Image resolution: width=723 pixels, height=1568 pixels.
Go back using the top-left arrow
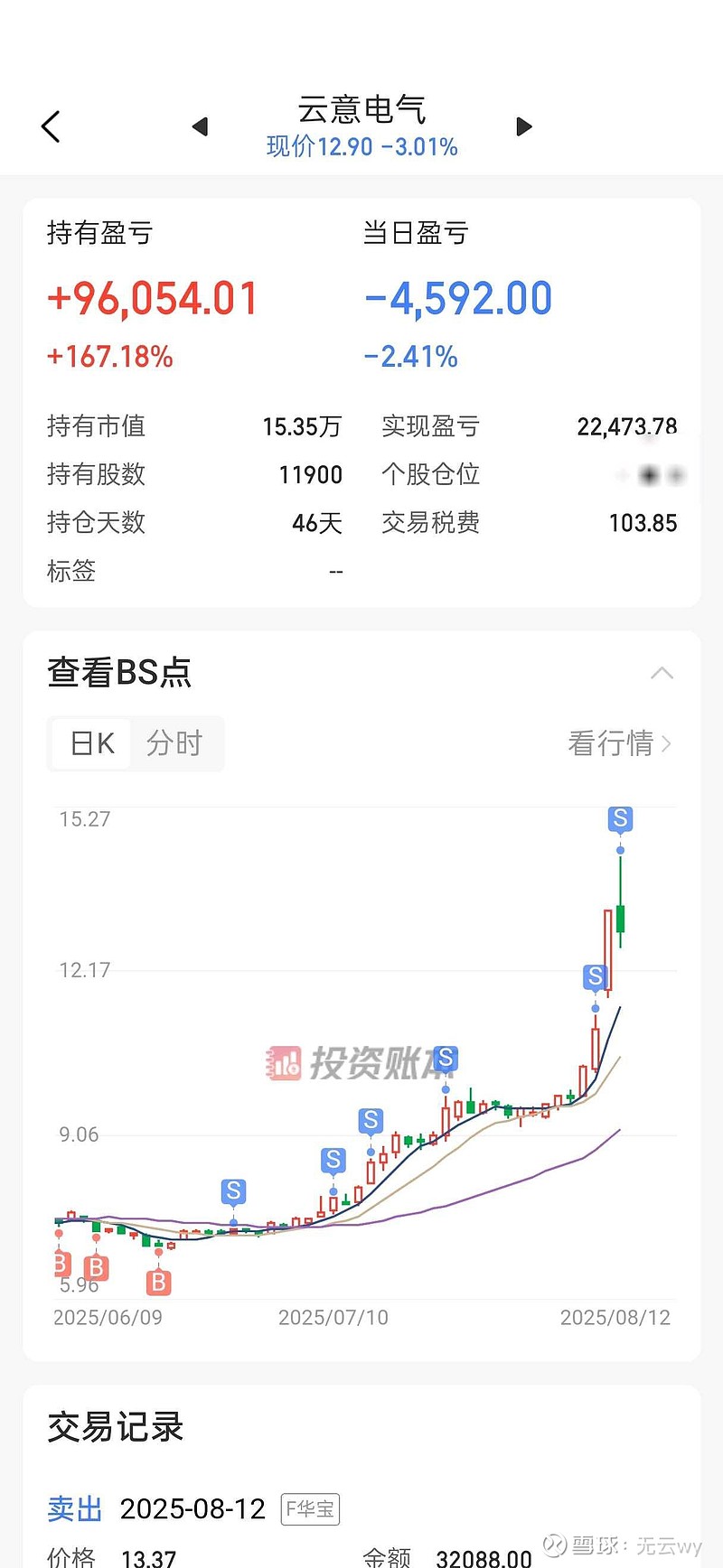coord(51,126)
